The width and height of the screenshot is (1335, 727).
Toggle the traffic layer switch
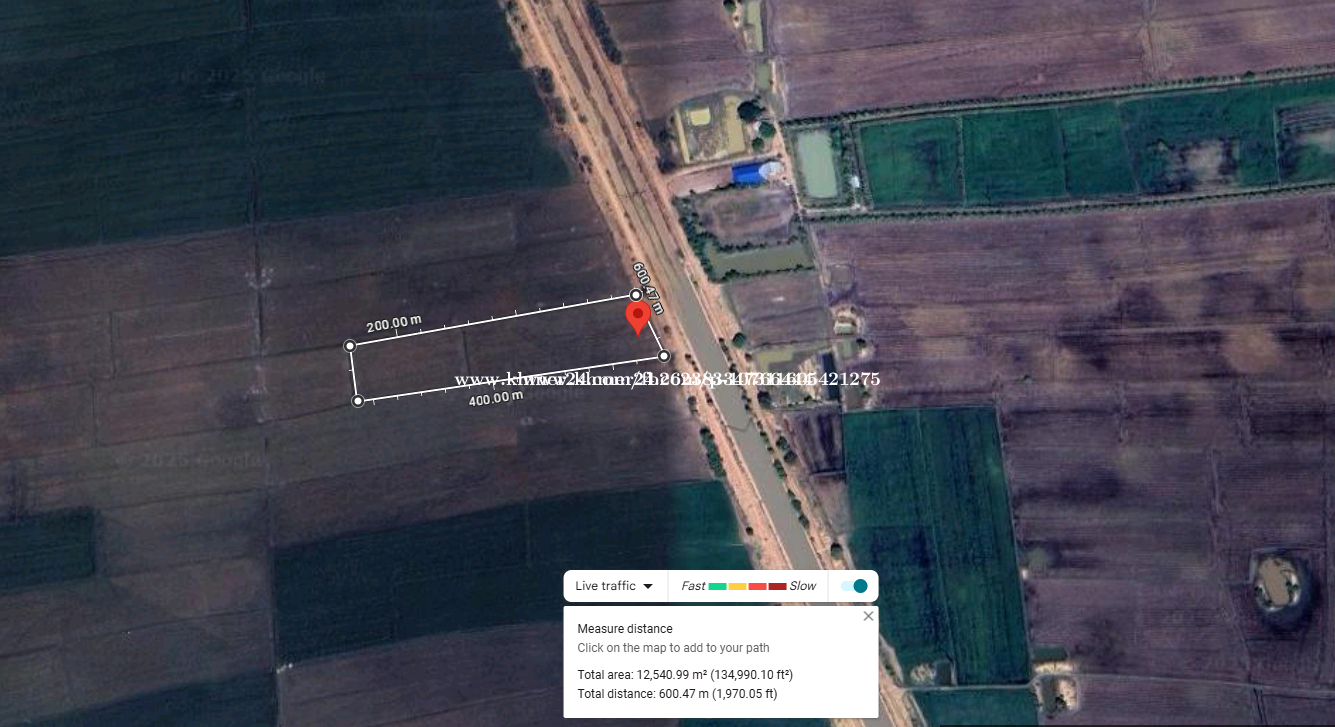(x=854, y=586)
